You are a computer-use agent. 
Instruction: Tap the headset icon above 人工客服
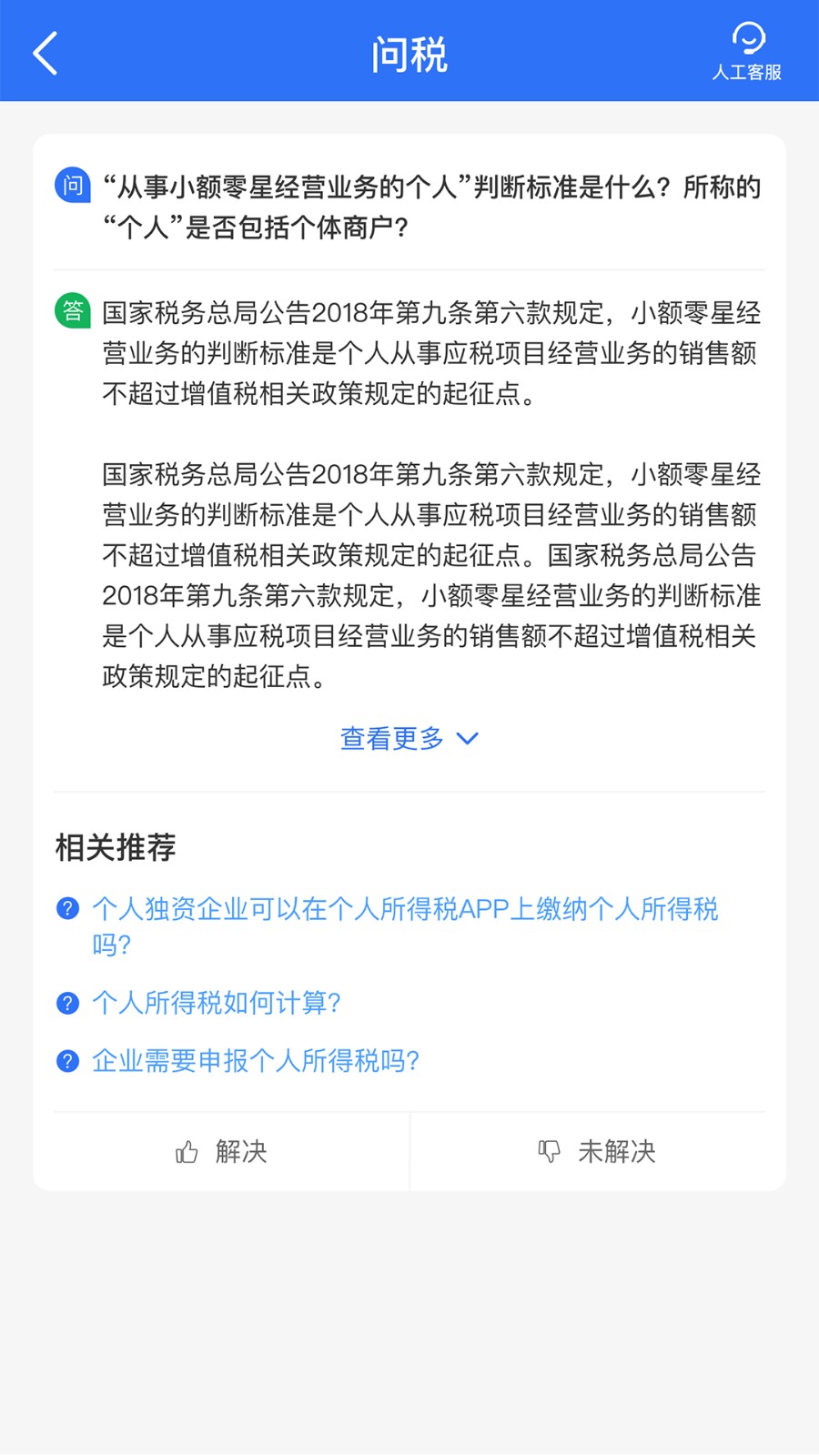click(x=748, y=38)
